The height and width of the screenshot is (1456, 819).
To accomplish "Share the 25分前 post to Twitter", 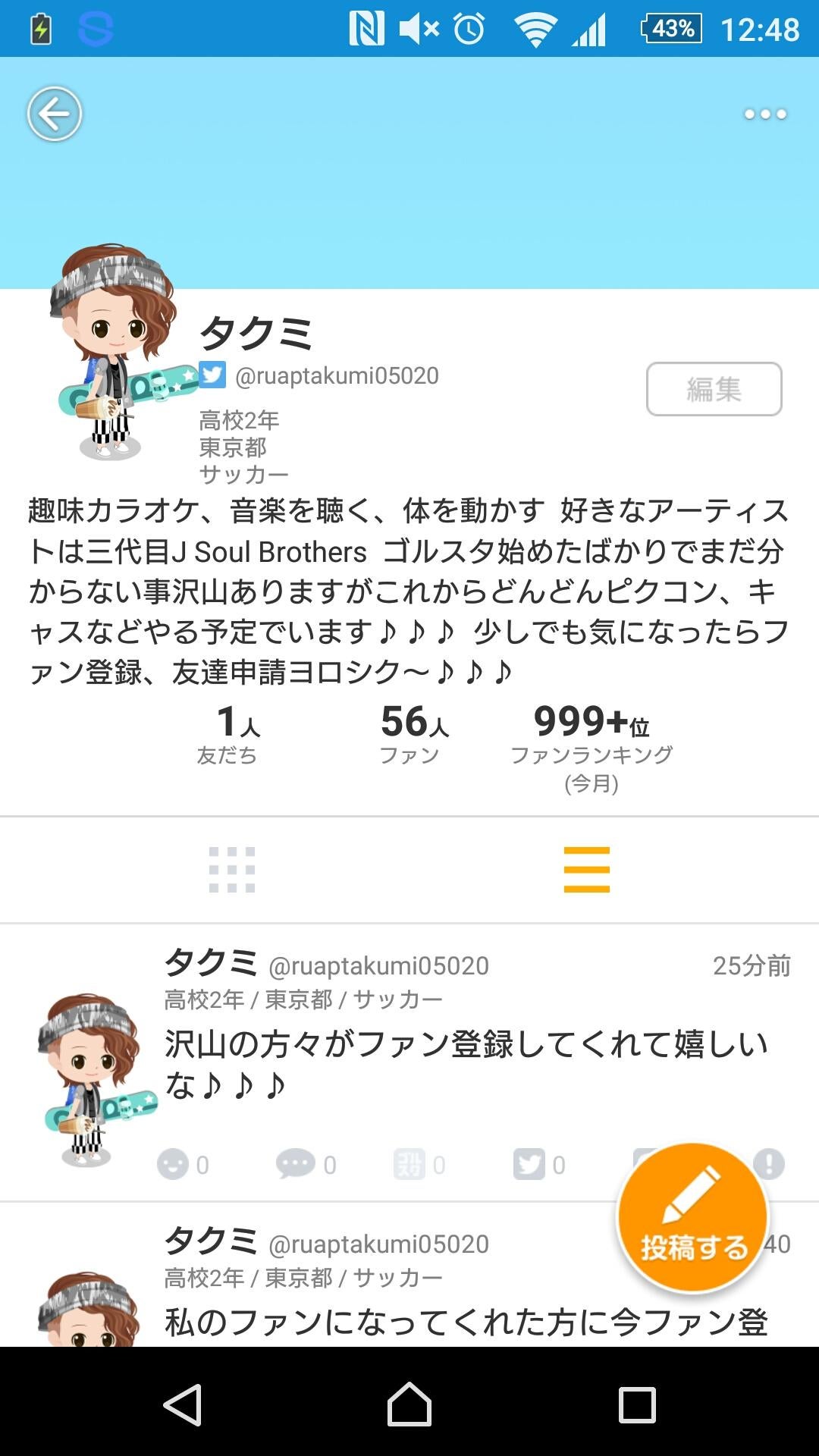I will [x=529, y=1164].
